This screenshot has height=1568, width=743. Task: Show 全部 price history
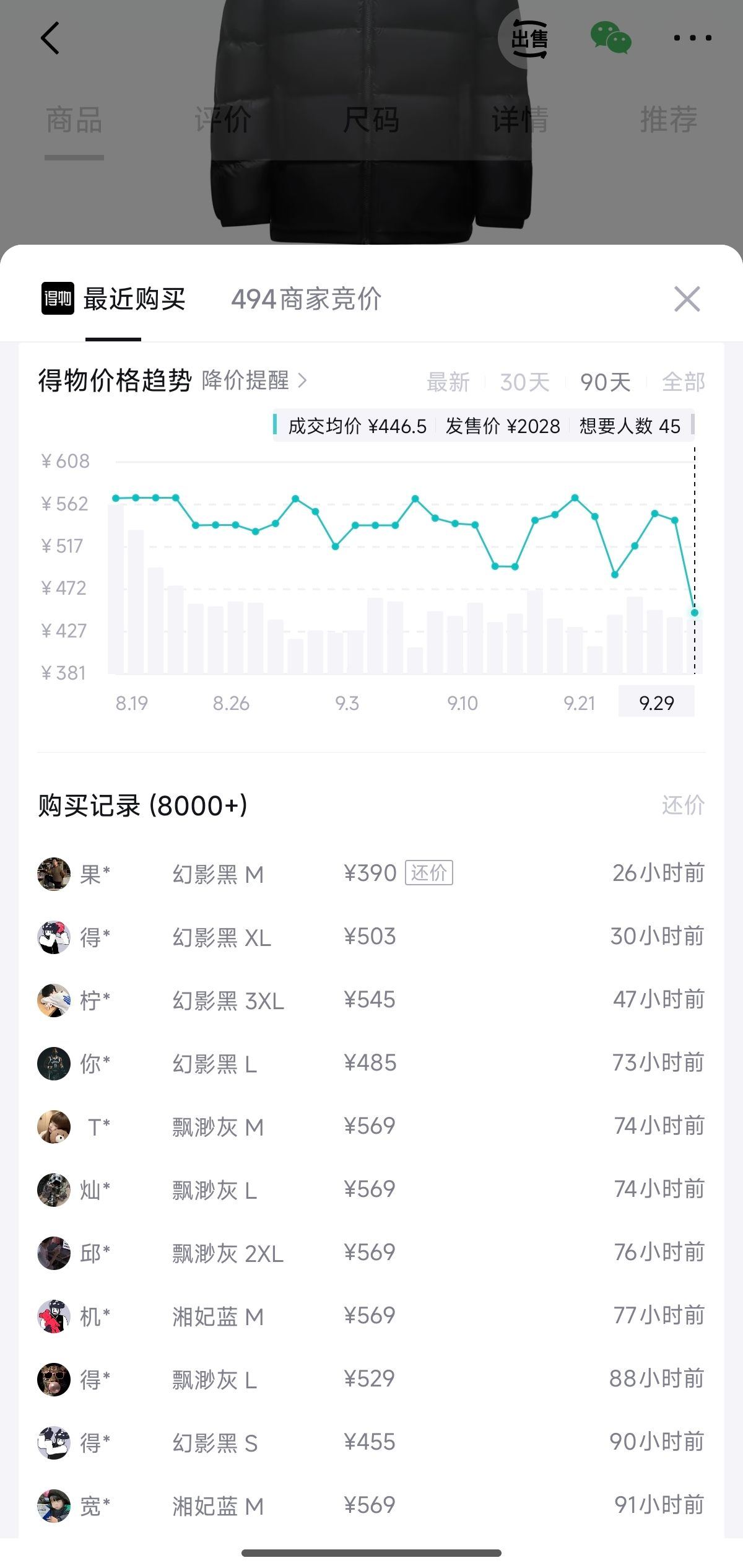point(684,382)
